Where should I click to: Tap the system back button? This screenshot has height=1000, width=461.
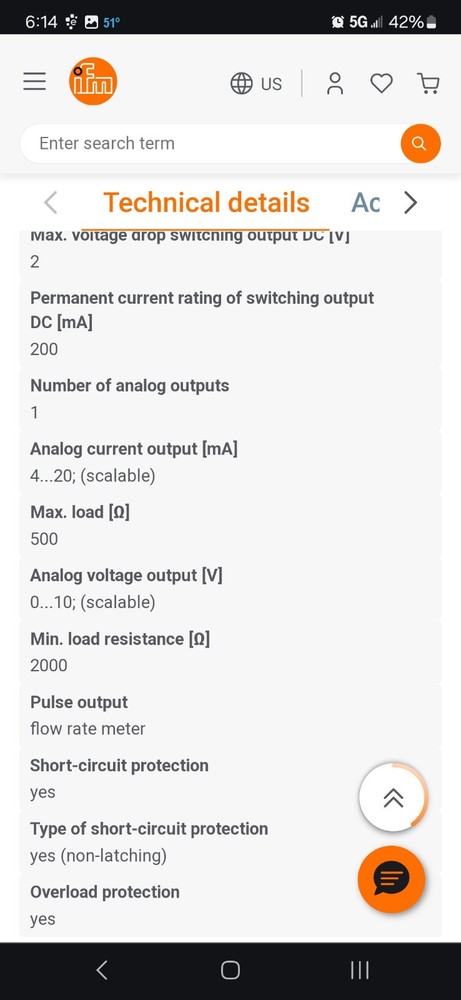pos(101,970)
